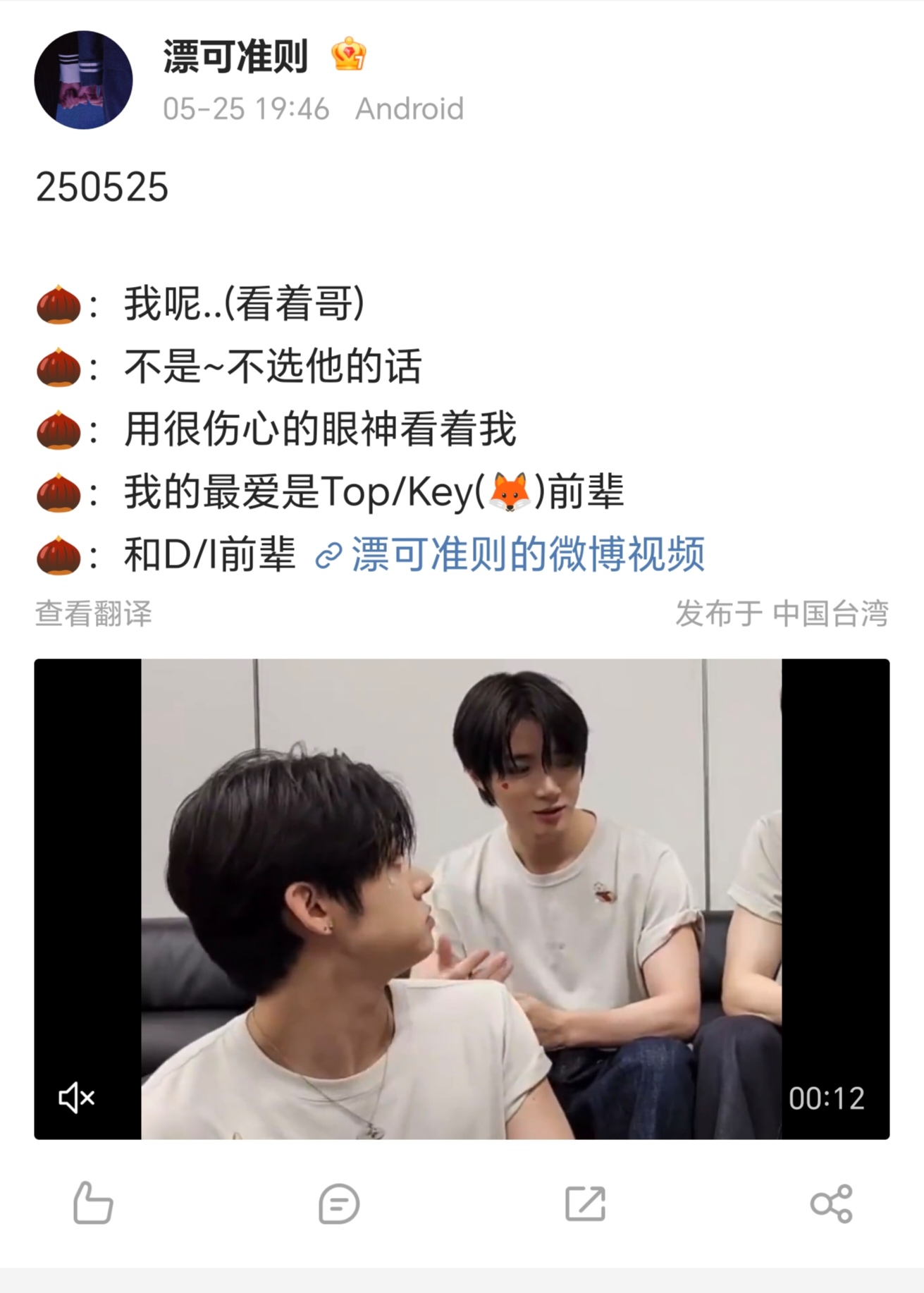Open 漂可准则's profile avatar
Viewport: 924px width, 1293px height.
tap(83, 80)
